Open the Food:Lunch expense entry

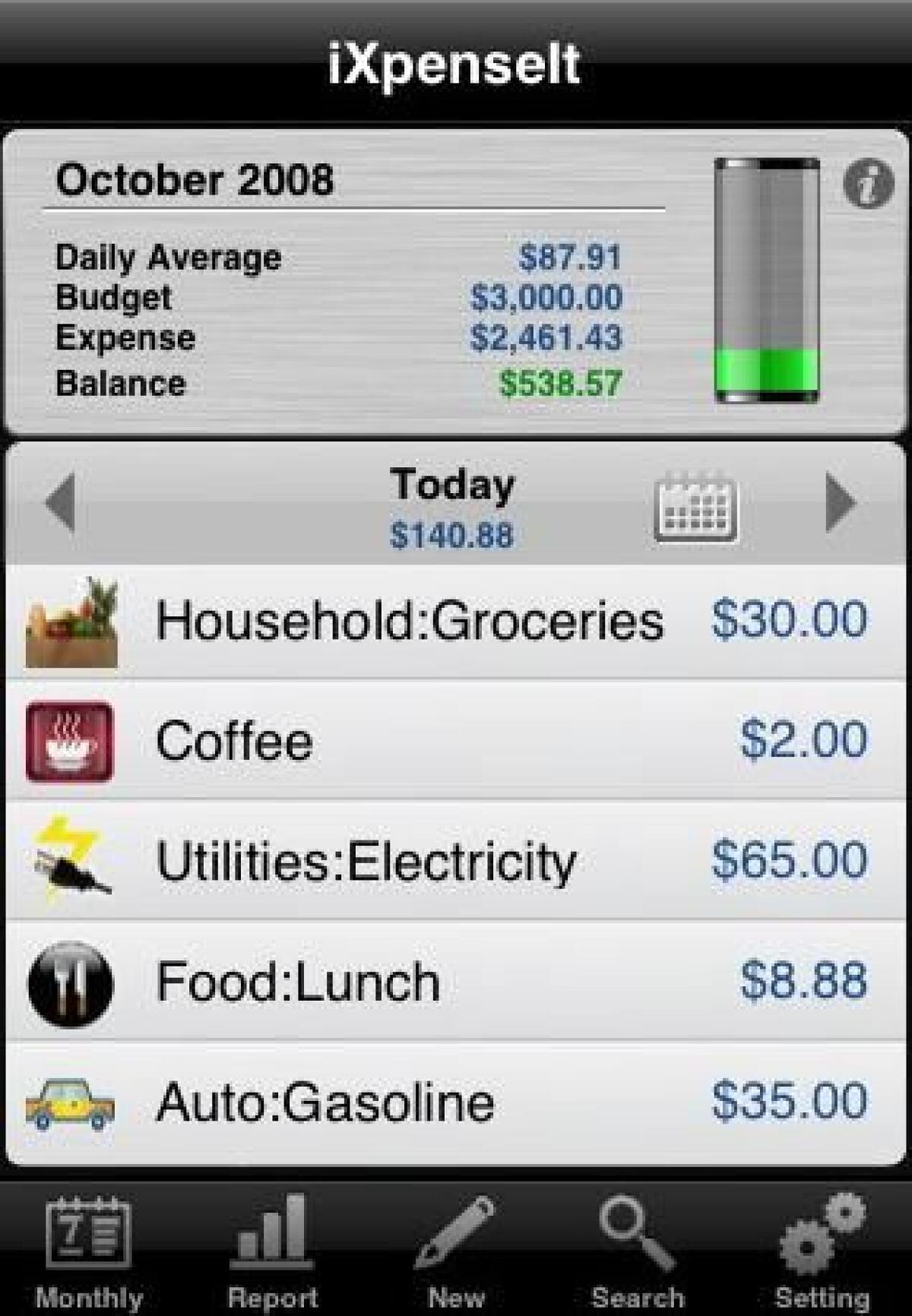click(x=456, y=979)
